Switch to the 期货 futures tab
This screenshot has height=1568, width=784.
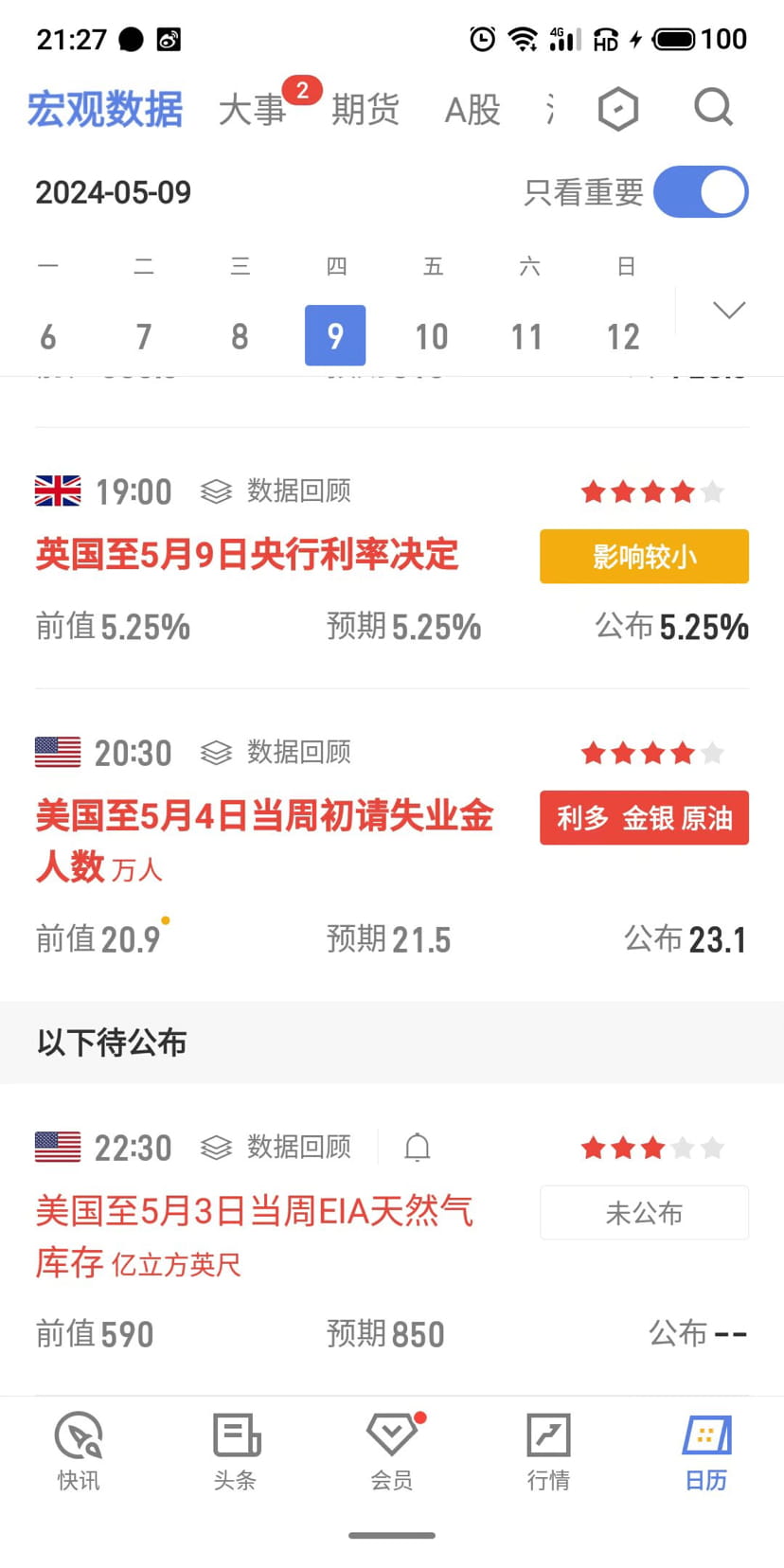tap(365, 108)
